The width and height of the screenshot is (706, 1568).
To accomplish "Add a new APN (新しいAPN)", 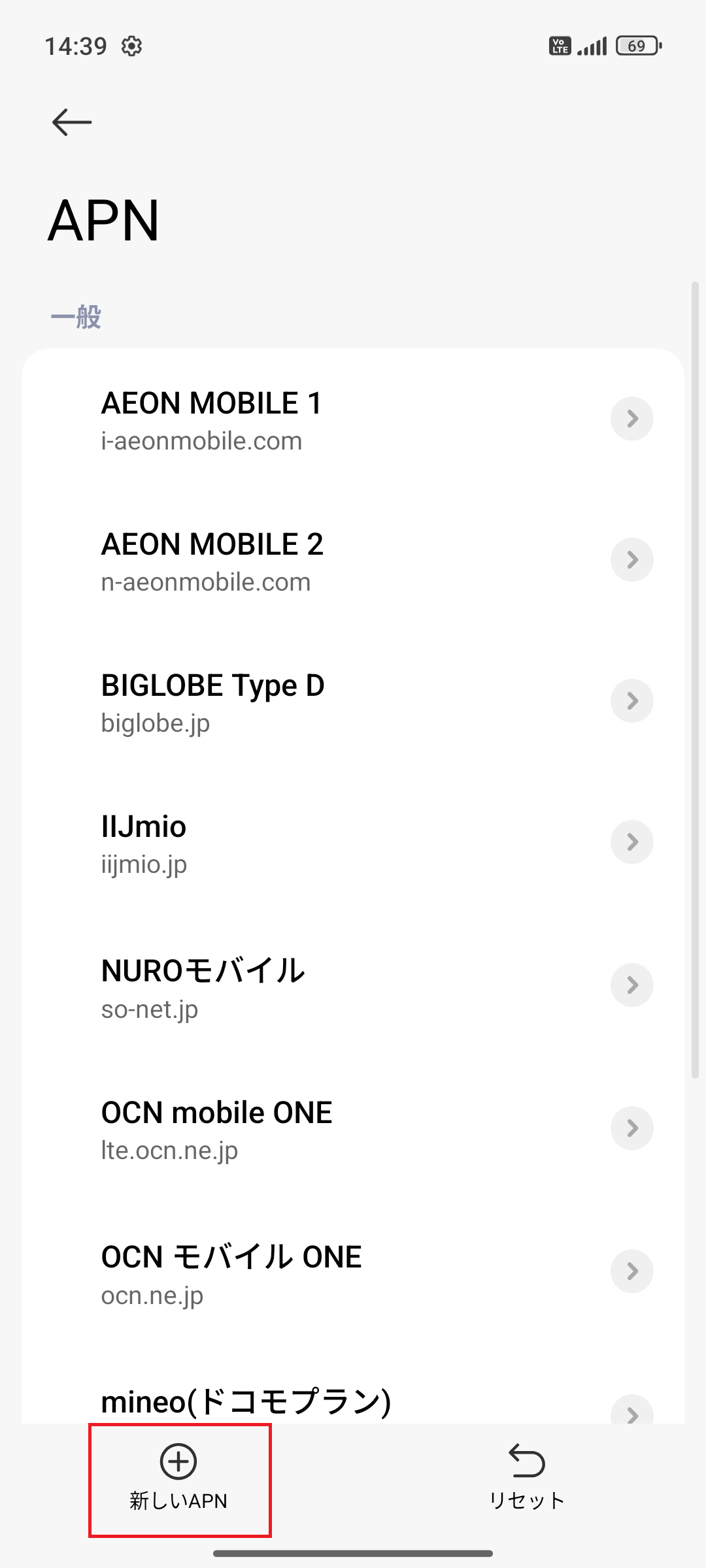I will (178, 1479).
